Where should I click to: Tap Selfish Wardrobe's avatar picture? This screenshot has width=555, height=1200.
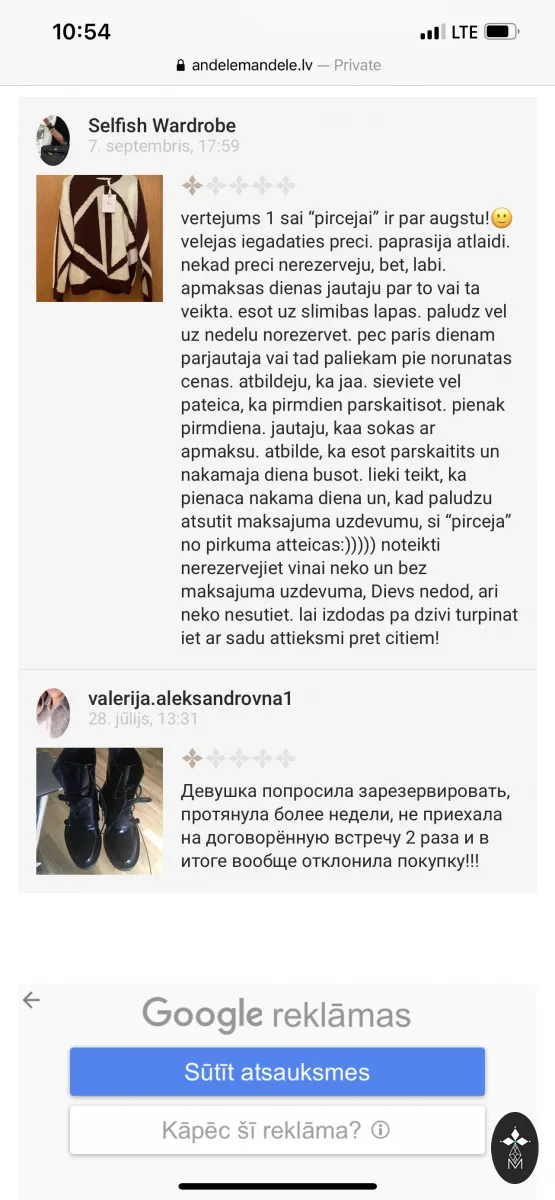click(x=53, y=140)
